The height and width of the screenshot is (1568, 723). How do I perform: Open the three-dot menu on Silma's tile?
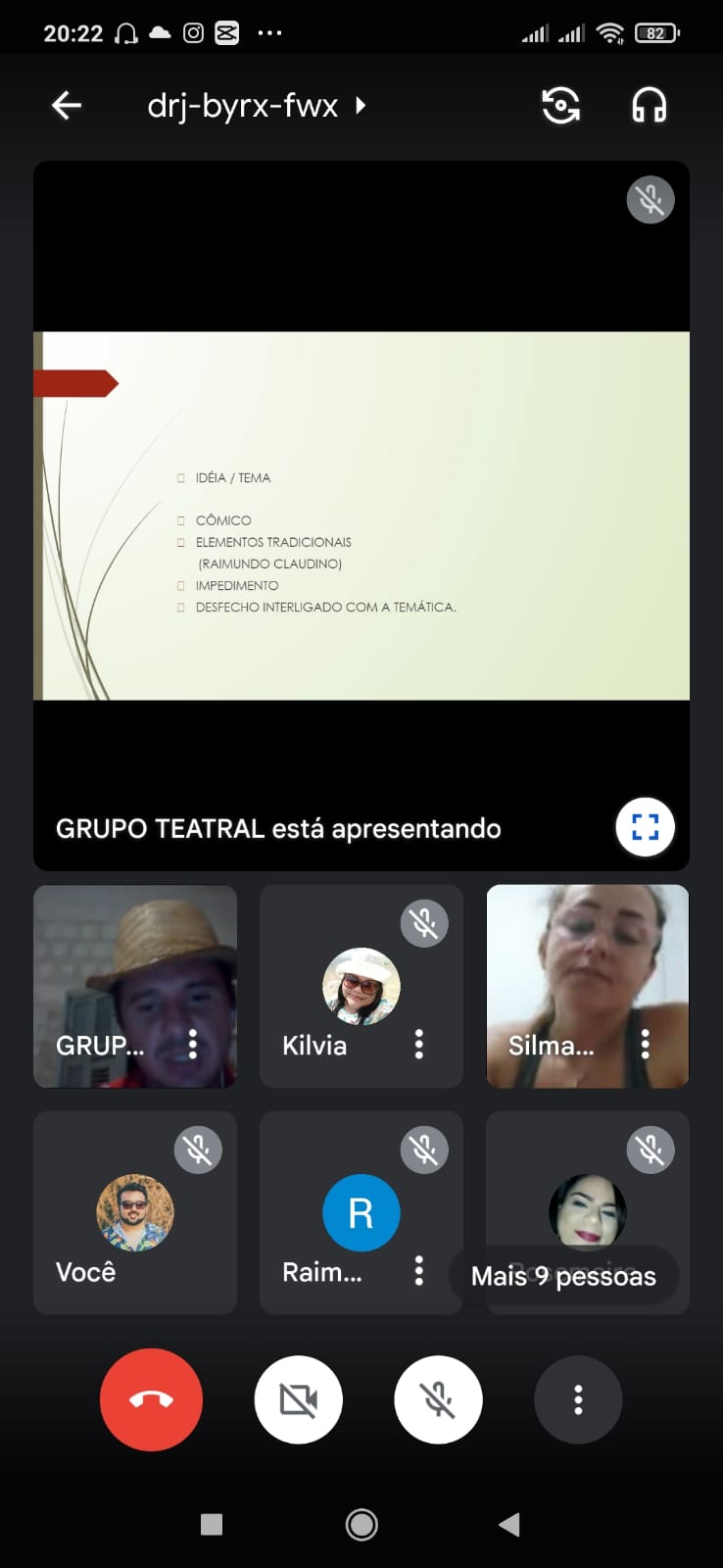coord(645,1044)
